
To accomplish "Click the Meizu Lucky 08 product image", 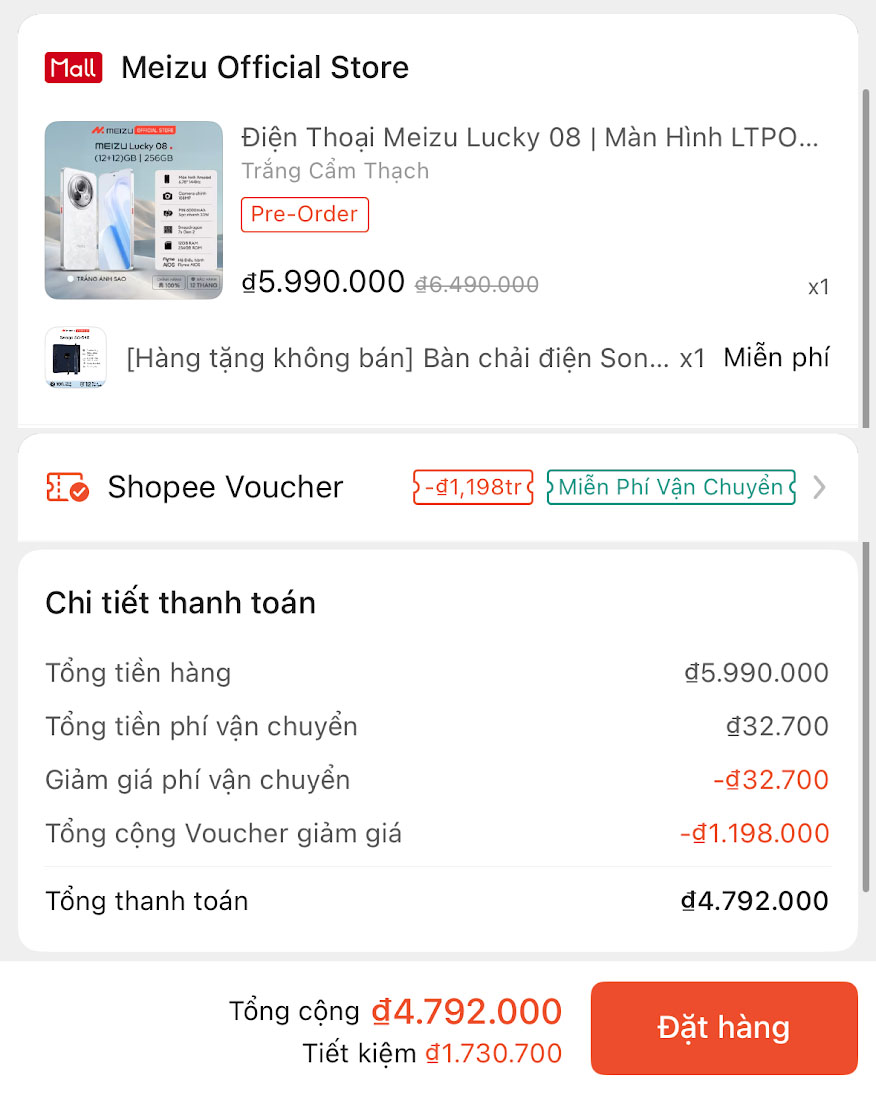I will (x=133, y=209).
